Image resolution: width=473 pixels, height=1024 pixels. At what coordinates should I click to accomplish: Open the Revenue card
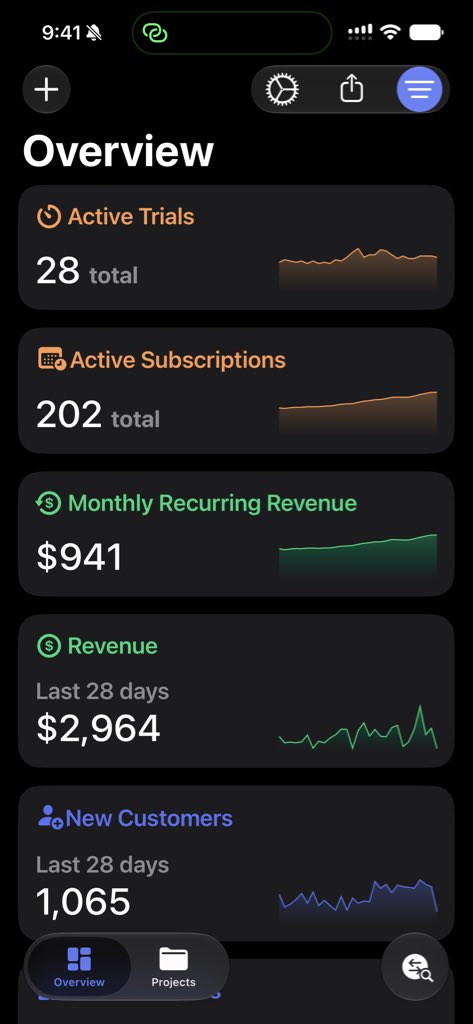(x=236, y=691)
